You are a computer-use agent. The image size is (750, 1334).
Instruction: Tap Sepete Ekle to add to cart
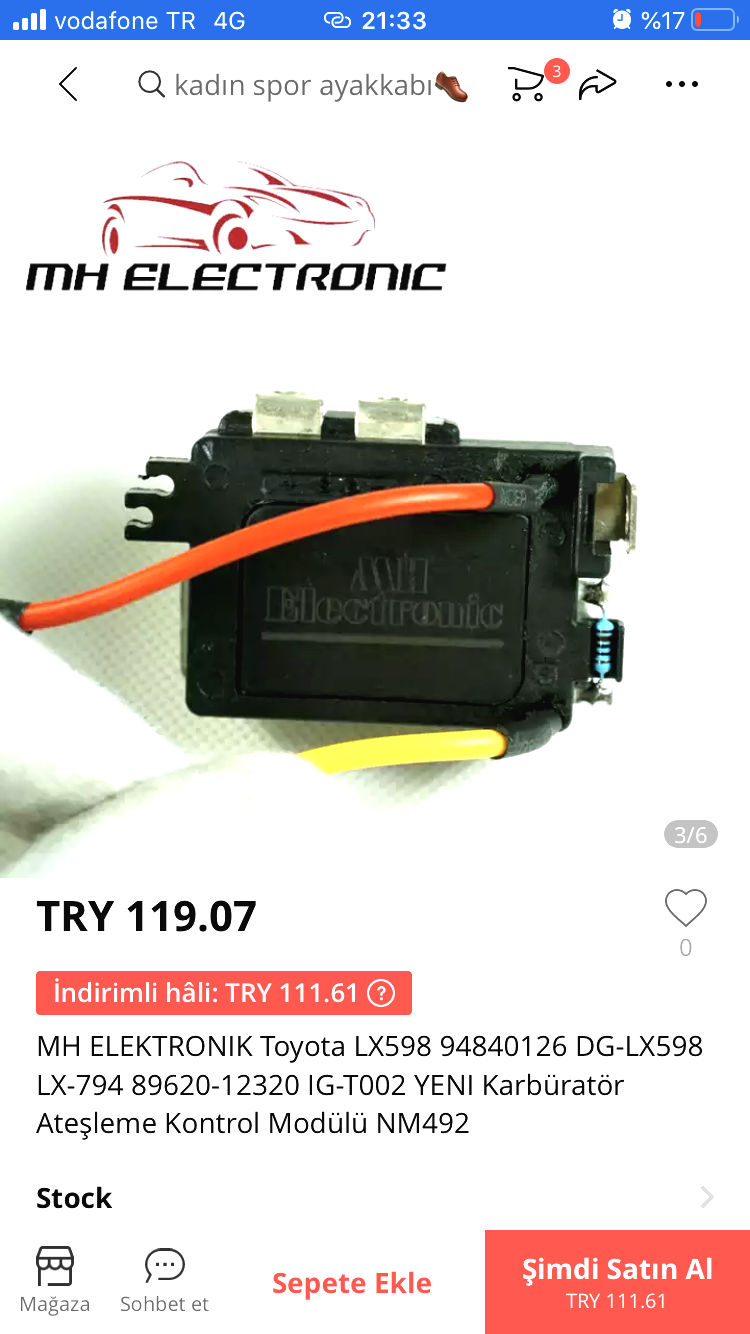coord(352,1283)
